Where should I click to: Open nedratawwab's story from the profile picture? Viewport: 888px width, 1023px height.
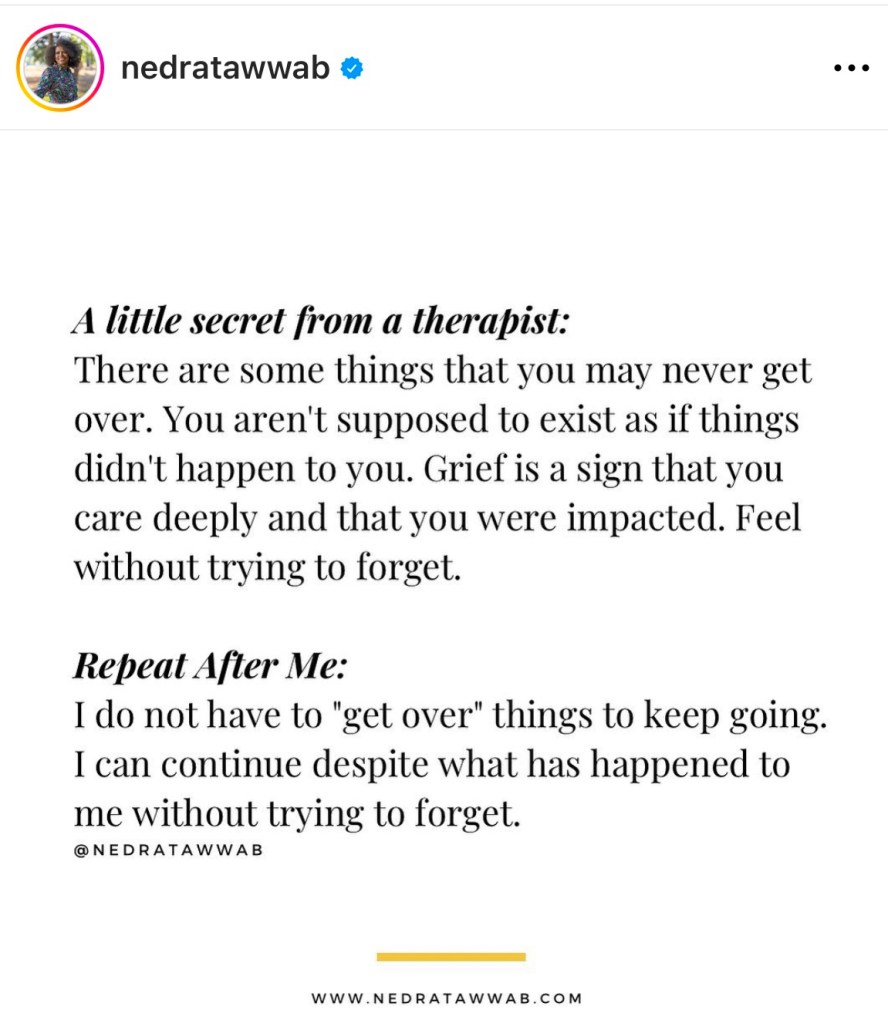point(60,68)
